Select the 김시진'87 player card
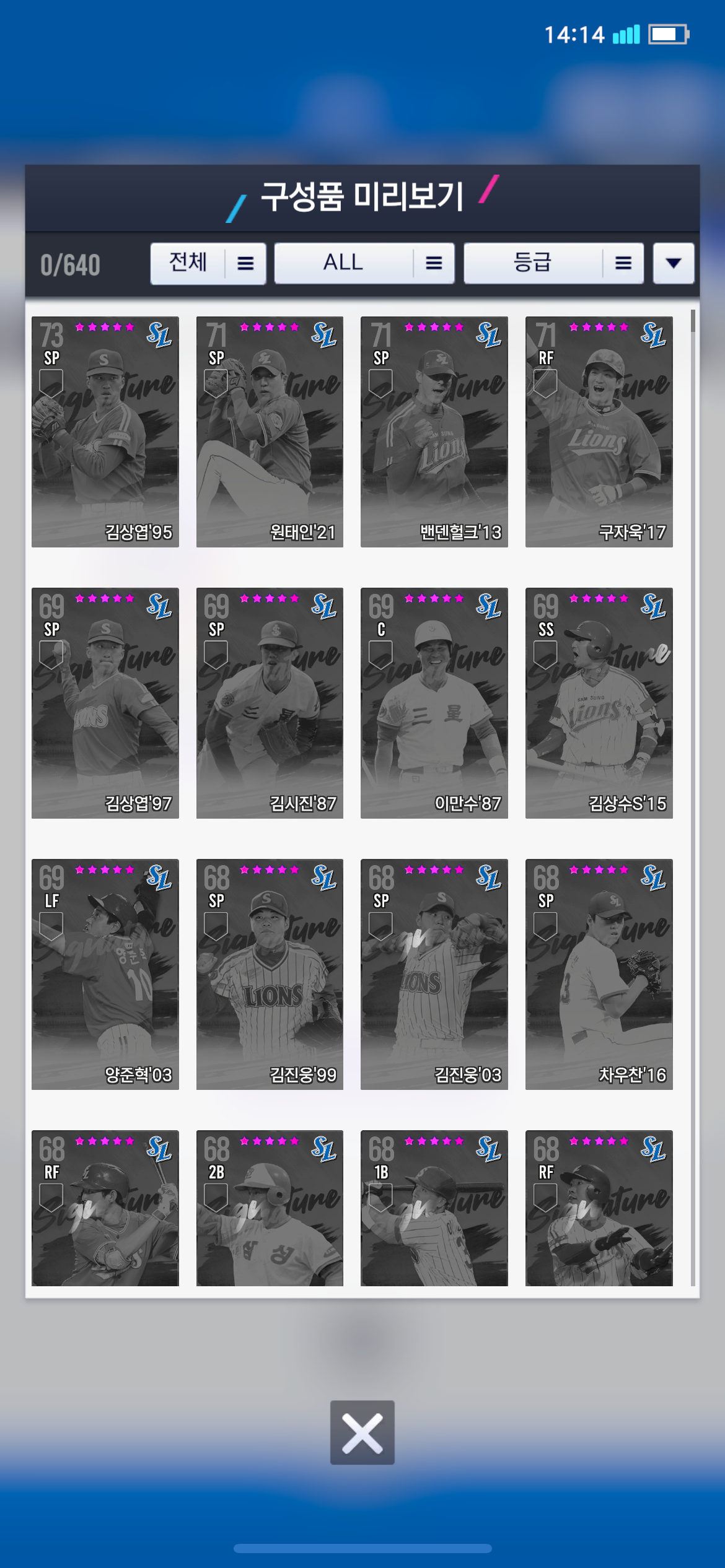Image resolution: width=725 pixels, height=1568 pixels. click(270, 703)
